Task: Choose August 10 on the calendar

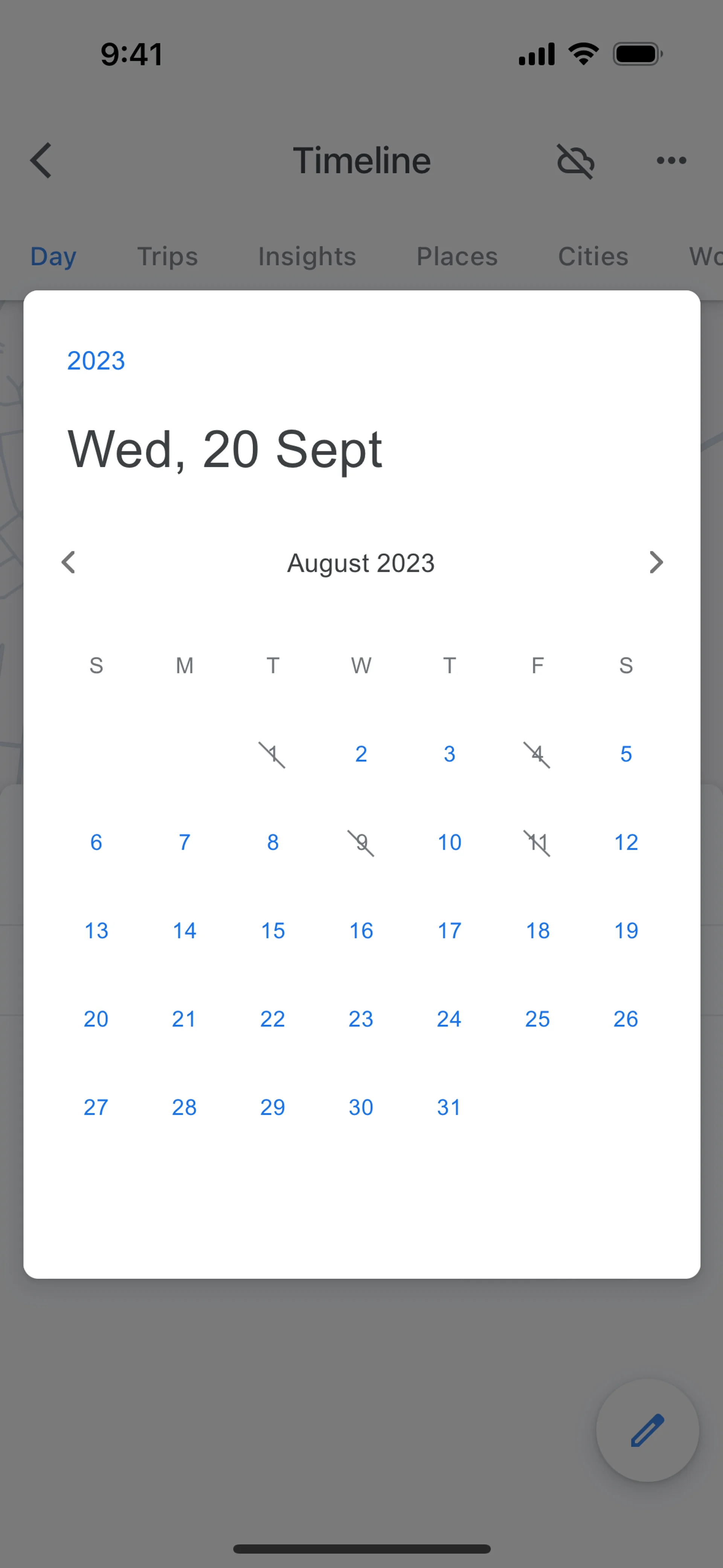Action: 449,842
